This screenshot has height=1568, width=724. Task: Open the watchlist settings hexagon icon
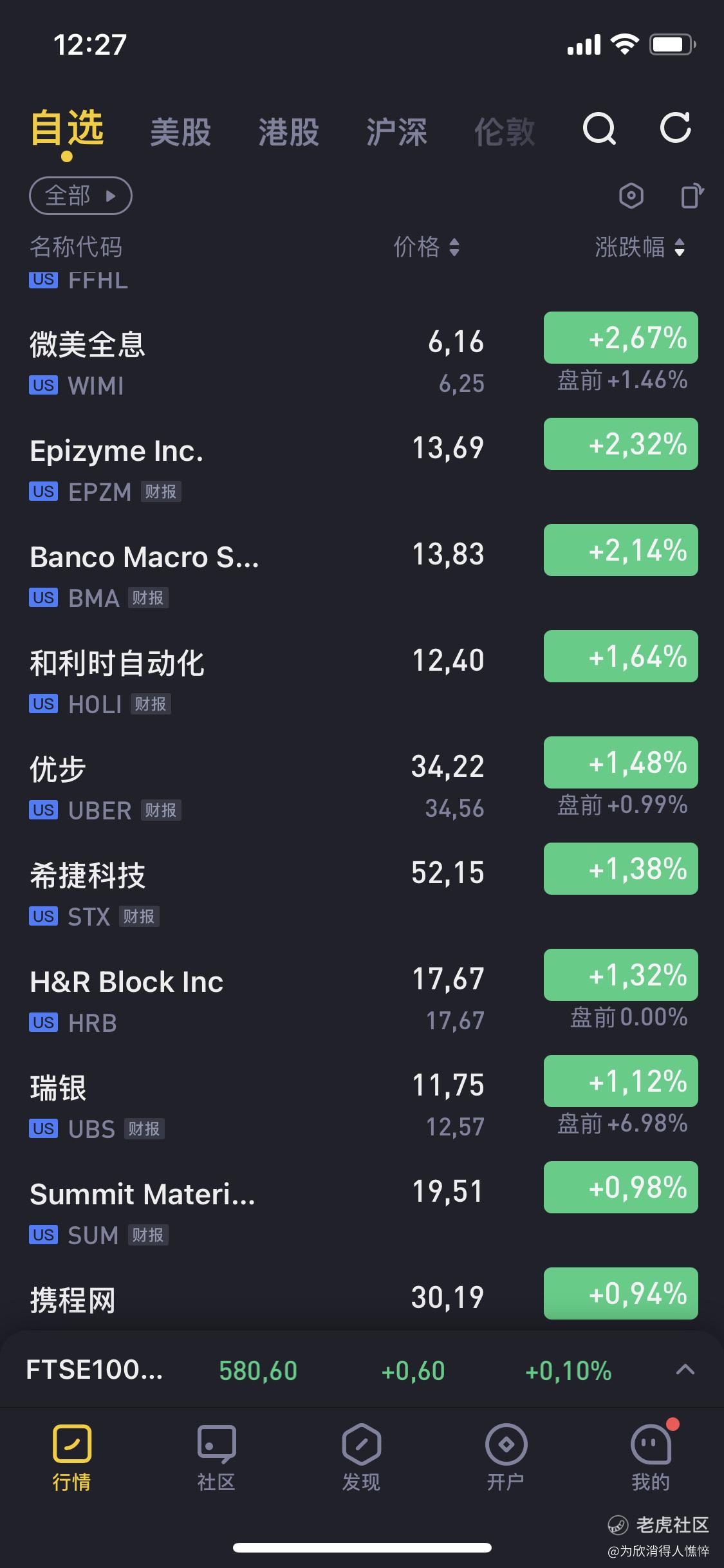click(631, 196)
